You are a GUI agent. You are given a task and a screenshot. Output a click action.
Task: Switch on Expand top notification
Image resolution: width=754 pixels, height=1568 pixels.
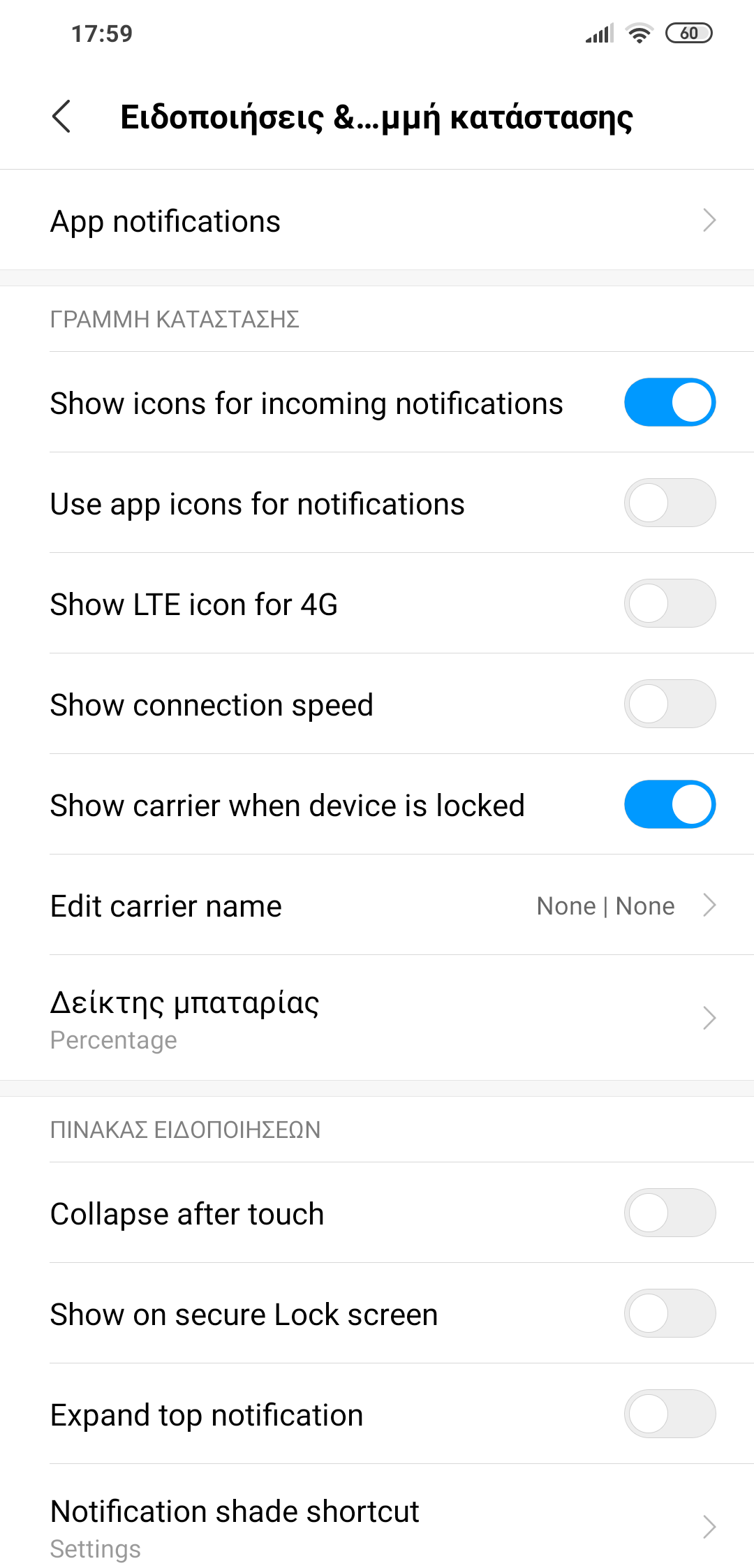pos(669,1414)
